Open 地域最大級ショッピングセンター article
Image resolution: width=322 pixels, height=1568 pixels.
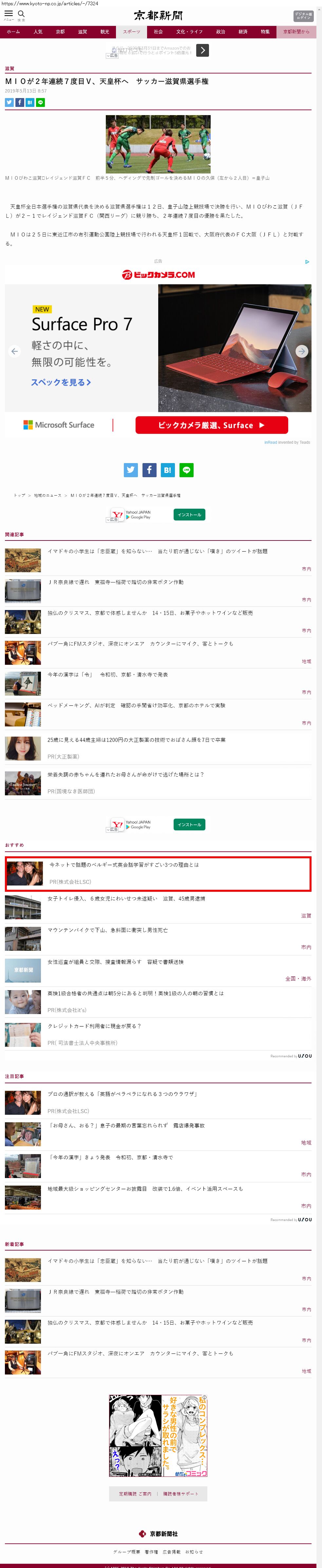[144, 1188]
